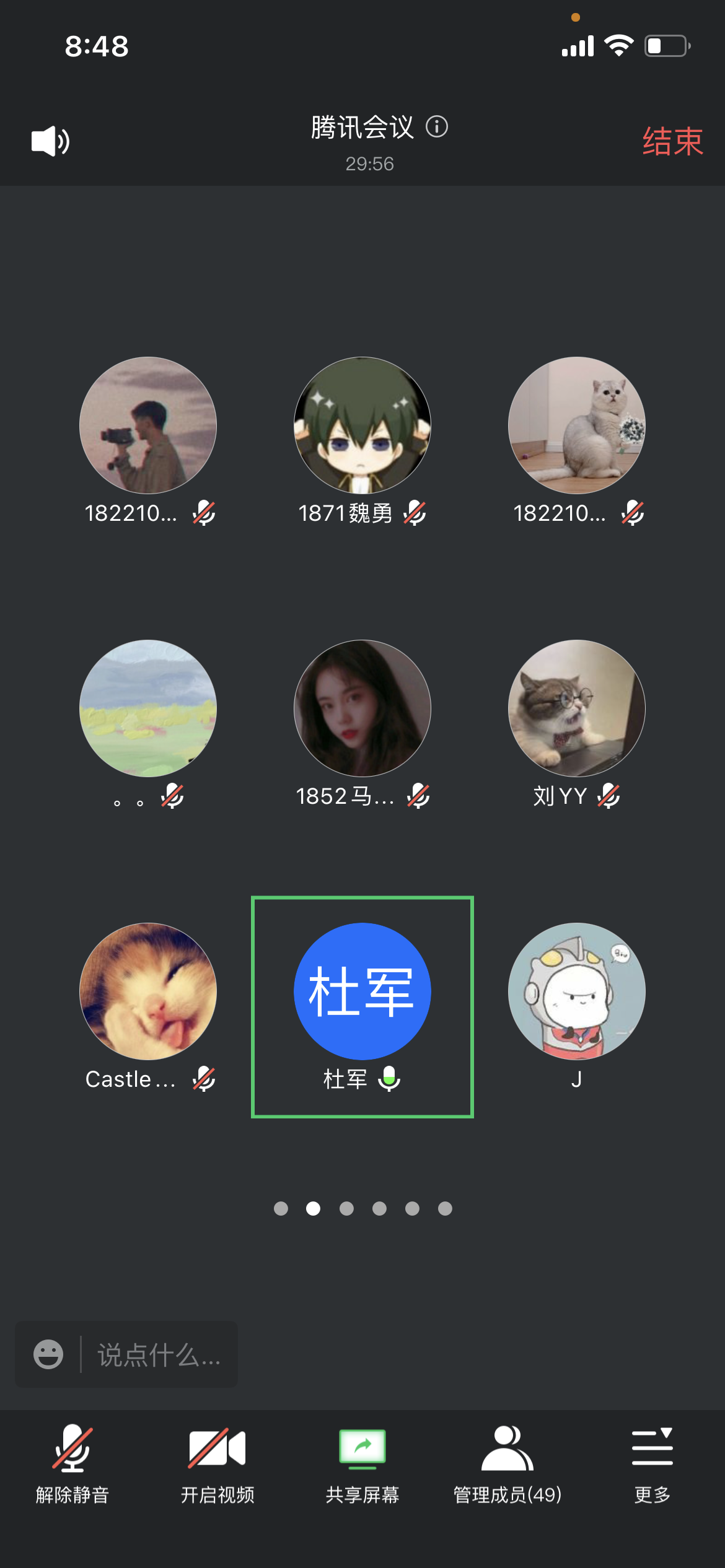
Task: Jump to the first page dot
Action: tap(281, 1208)
